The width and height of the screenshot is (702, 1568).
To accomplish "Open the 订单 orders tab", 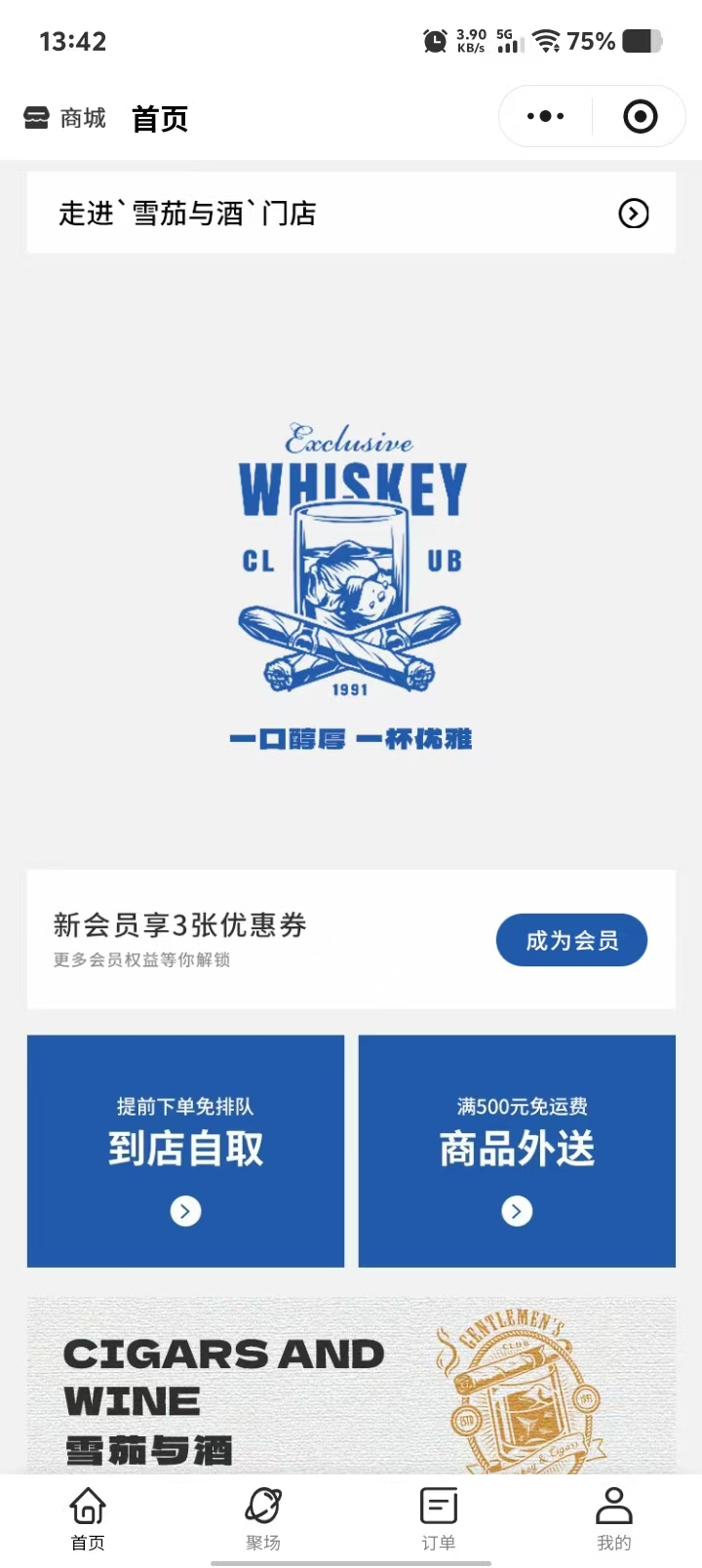I will point(439,1519).
